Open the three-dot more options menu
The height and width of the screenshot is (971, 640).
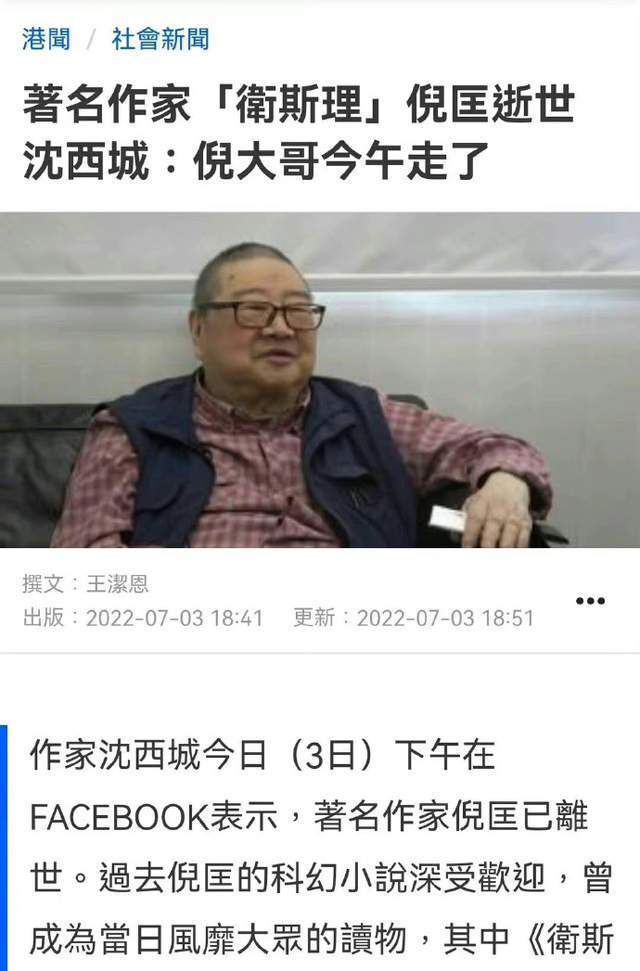[590, 600]
